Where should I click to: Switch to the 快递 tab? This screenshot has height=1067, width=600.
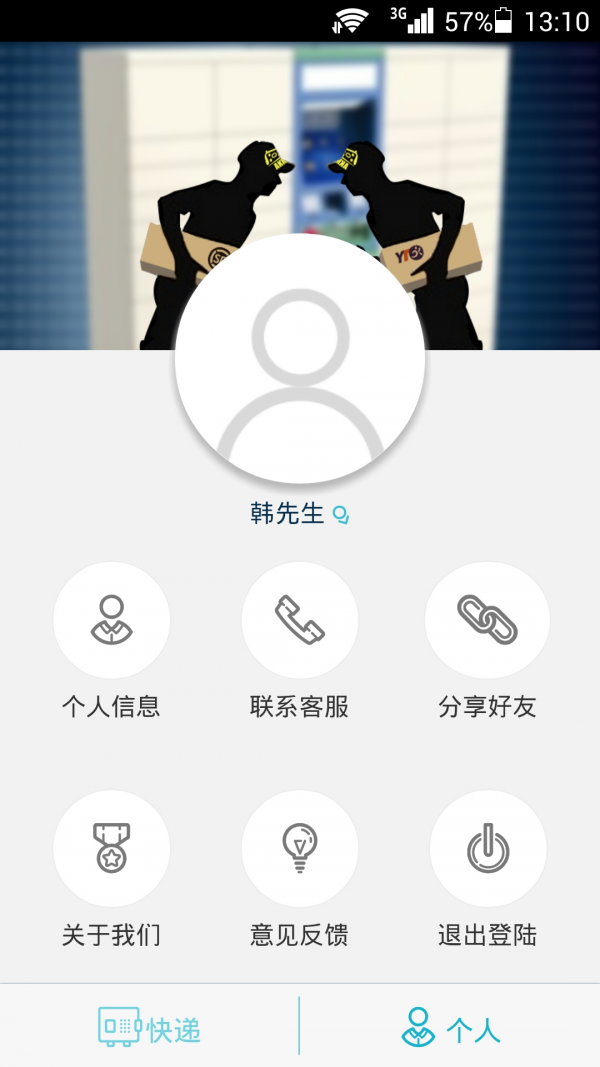point(150,1027)
